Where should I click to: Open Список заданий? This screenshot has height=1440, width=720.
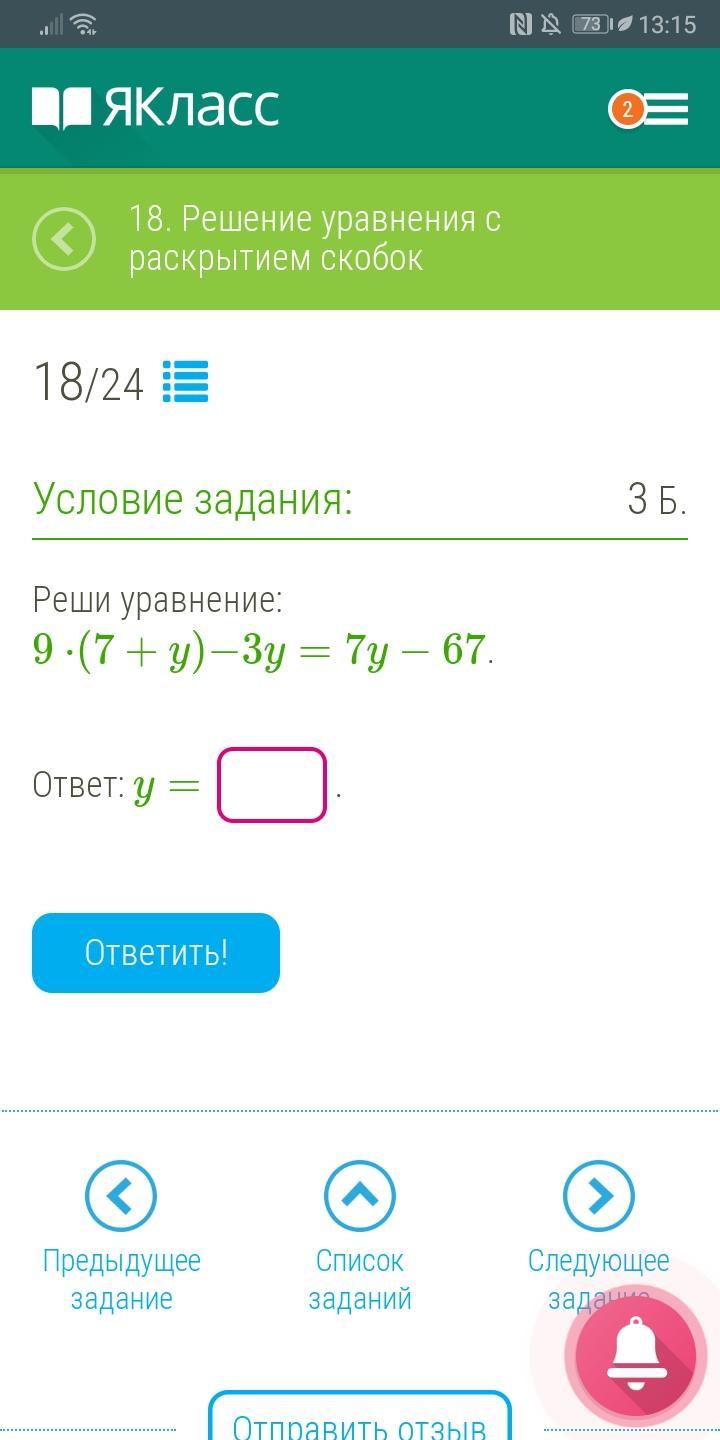pyautogui.click(x=360, y=1238)
